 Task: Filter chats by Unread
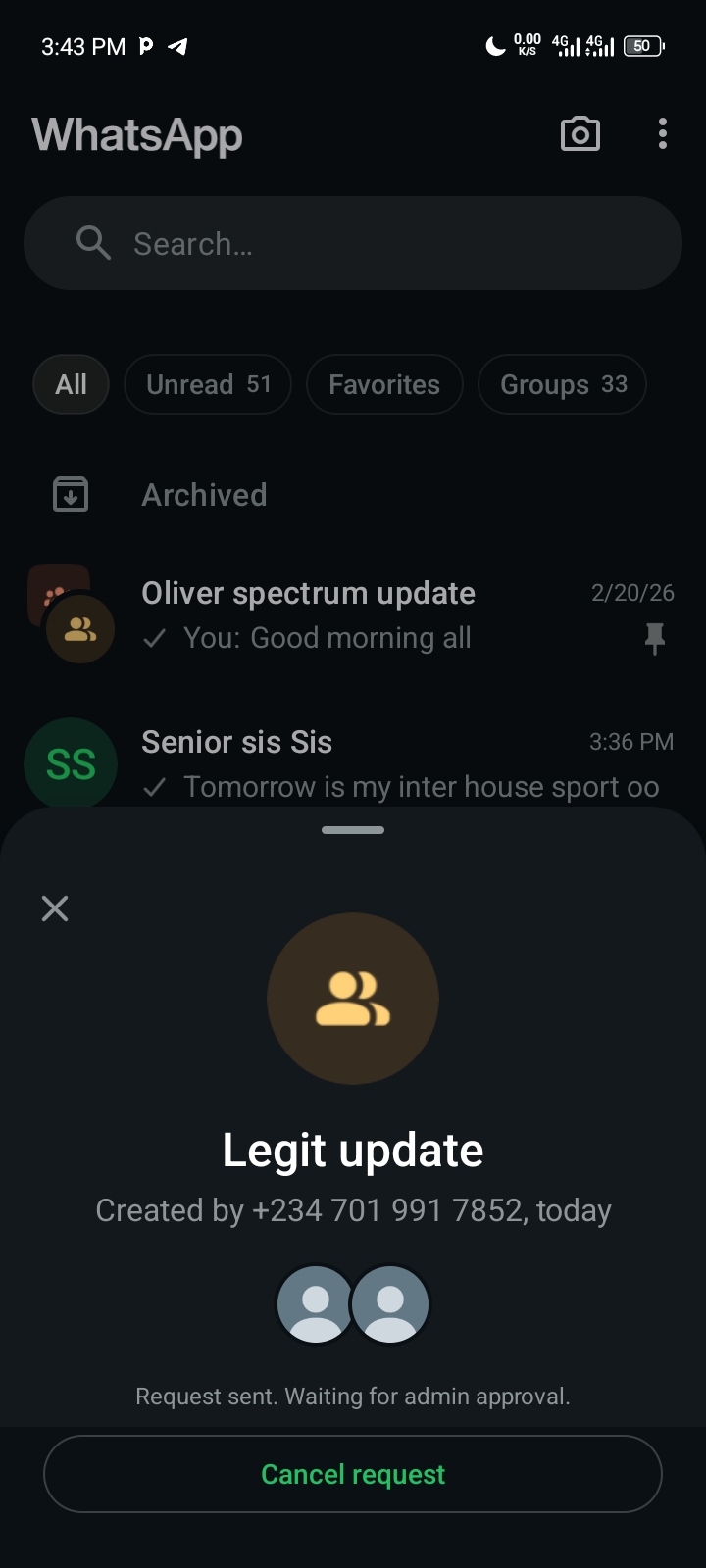point(208,384)
